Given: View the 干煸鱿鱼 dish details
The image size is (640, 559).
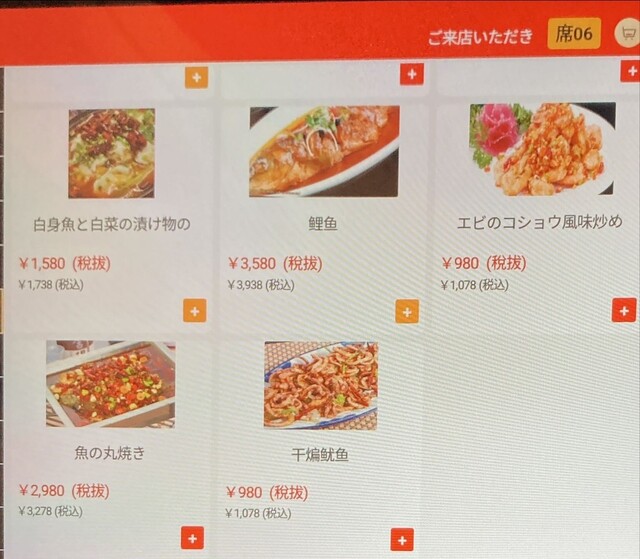Looking at the screenshot, I should tap(320, 385).
